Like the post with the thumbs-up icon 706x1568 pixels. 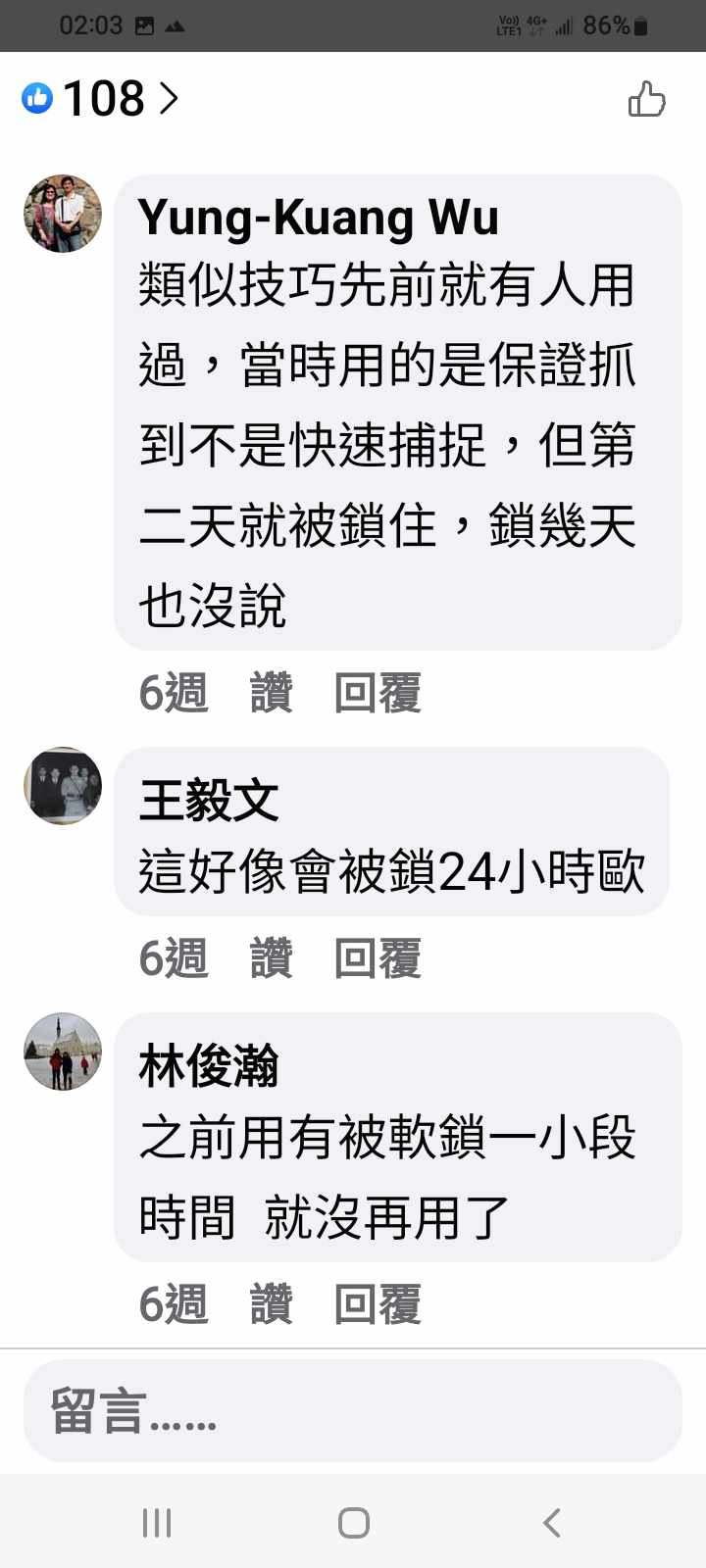tap(646, 99)
